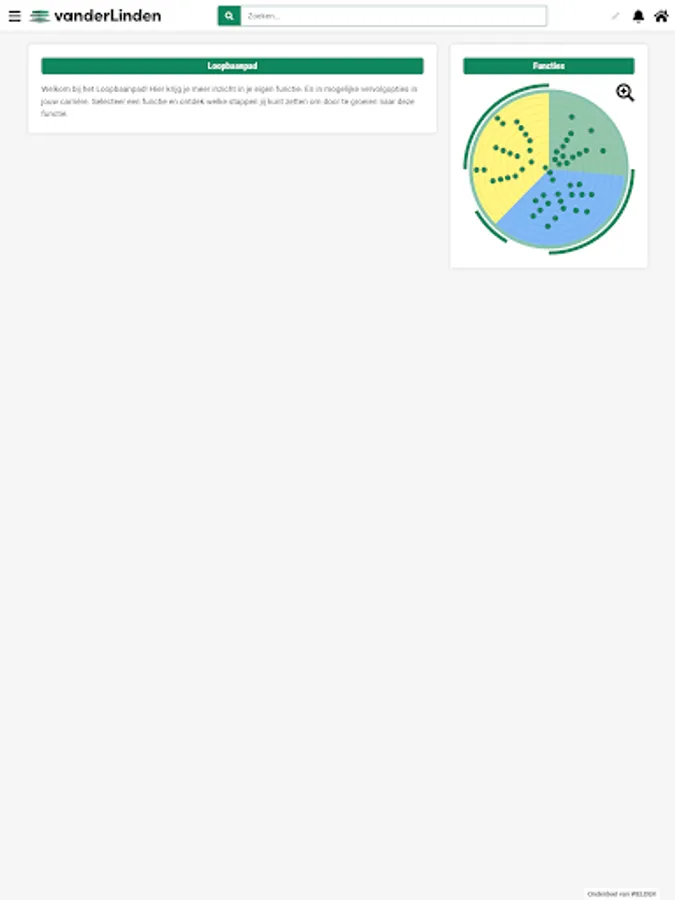
Task: Zoom in on the Functies chart
Action: point(625,93)
